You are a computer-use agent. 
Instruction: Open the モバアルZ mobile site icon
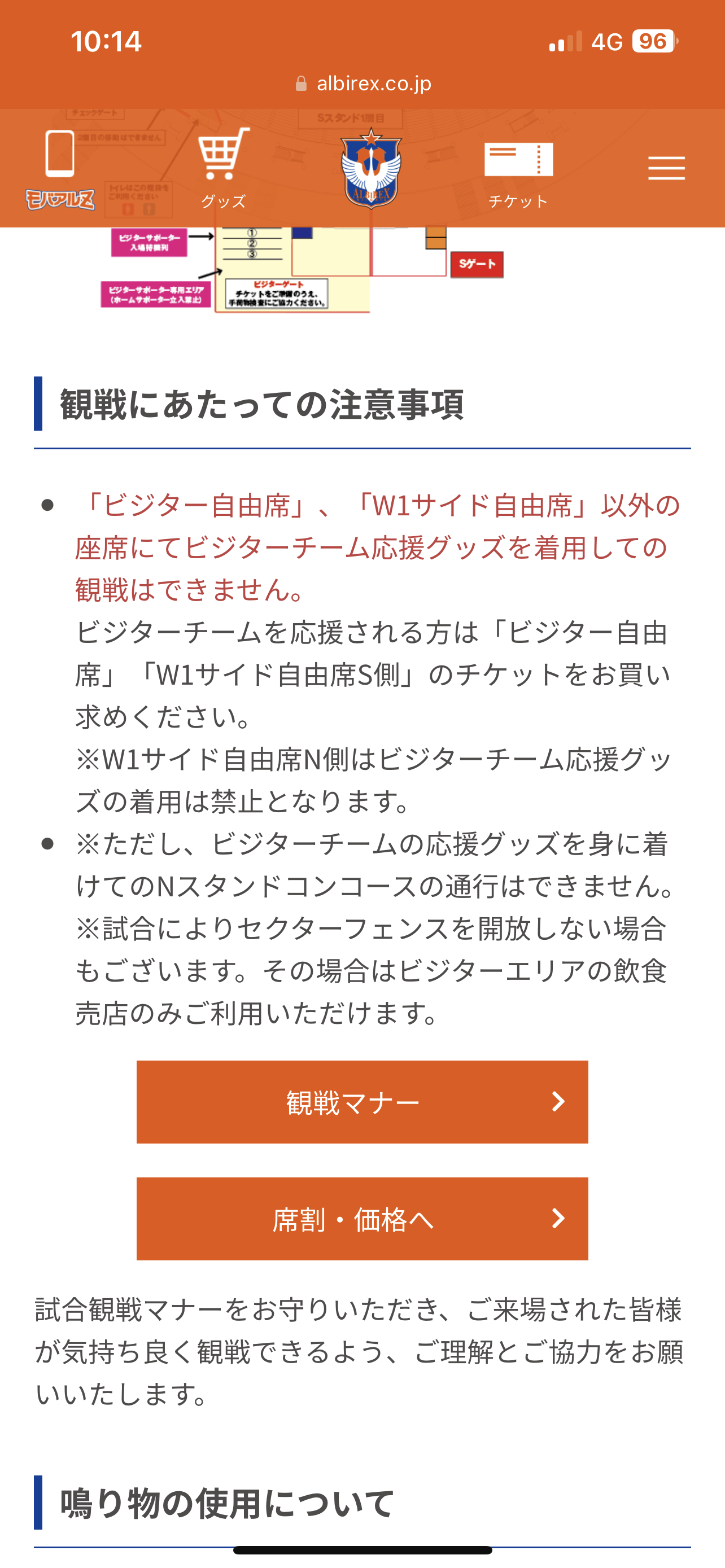click(60, 169)
